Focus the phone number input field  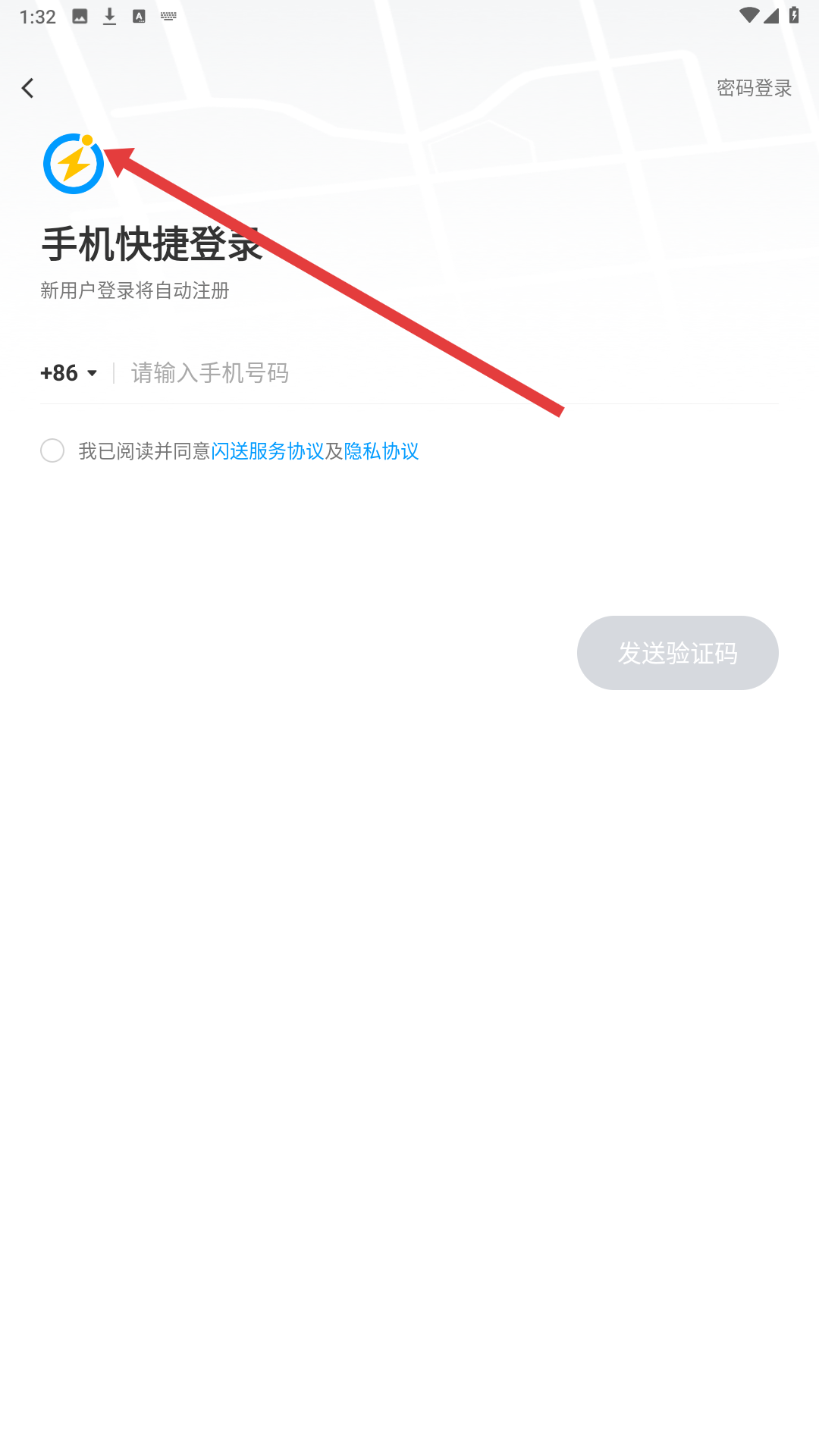pyautogui.click(x=447, y=373)
